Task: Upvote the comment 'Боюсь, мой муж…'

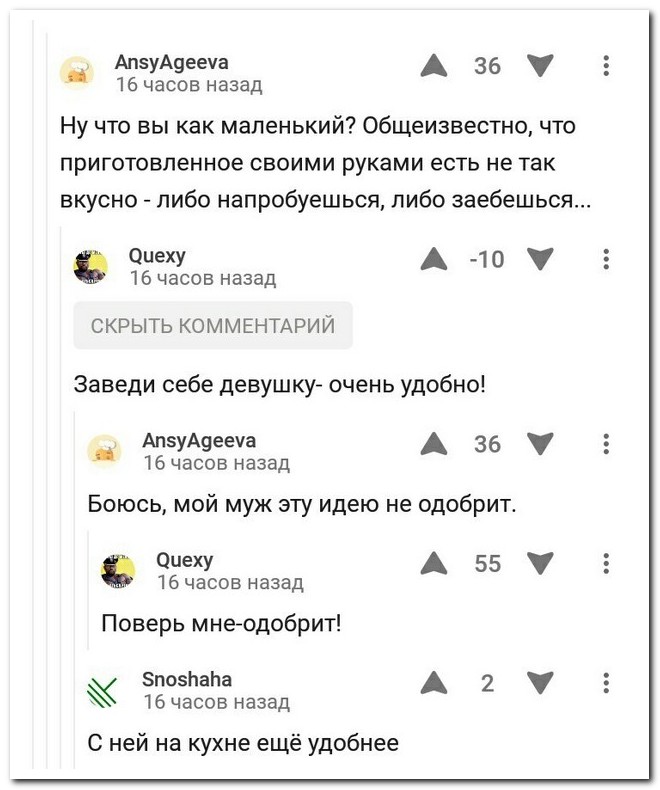Action: (434, 444)
